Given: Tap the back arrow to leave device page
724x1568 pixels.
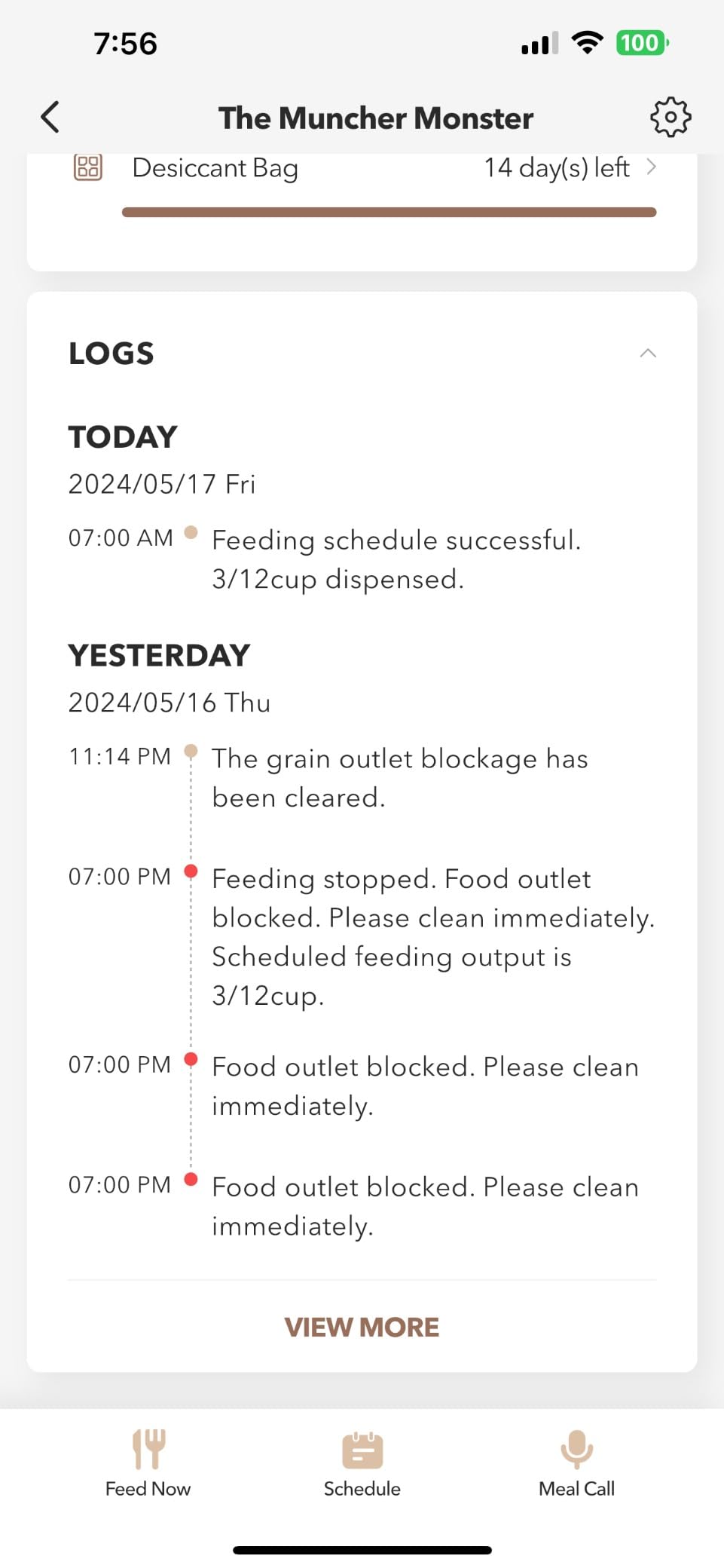Looking at the screenshot, I should click(49, 117).
